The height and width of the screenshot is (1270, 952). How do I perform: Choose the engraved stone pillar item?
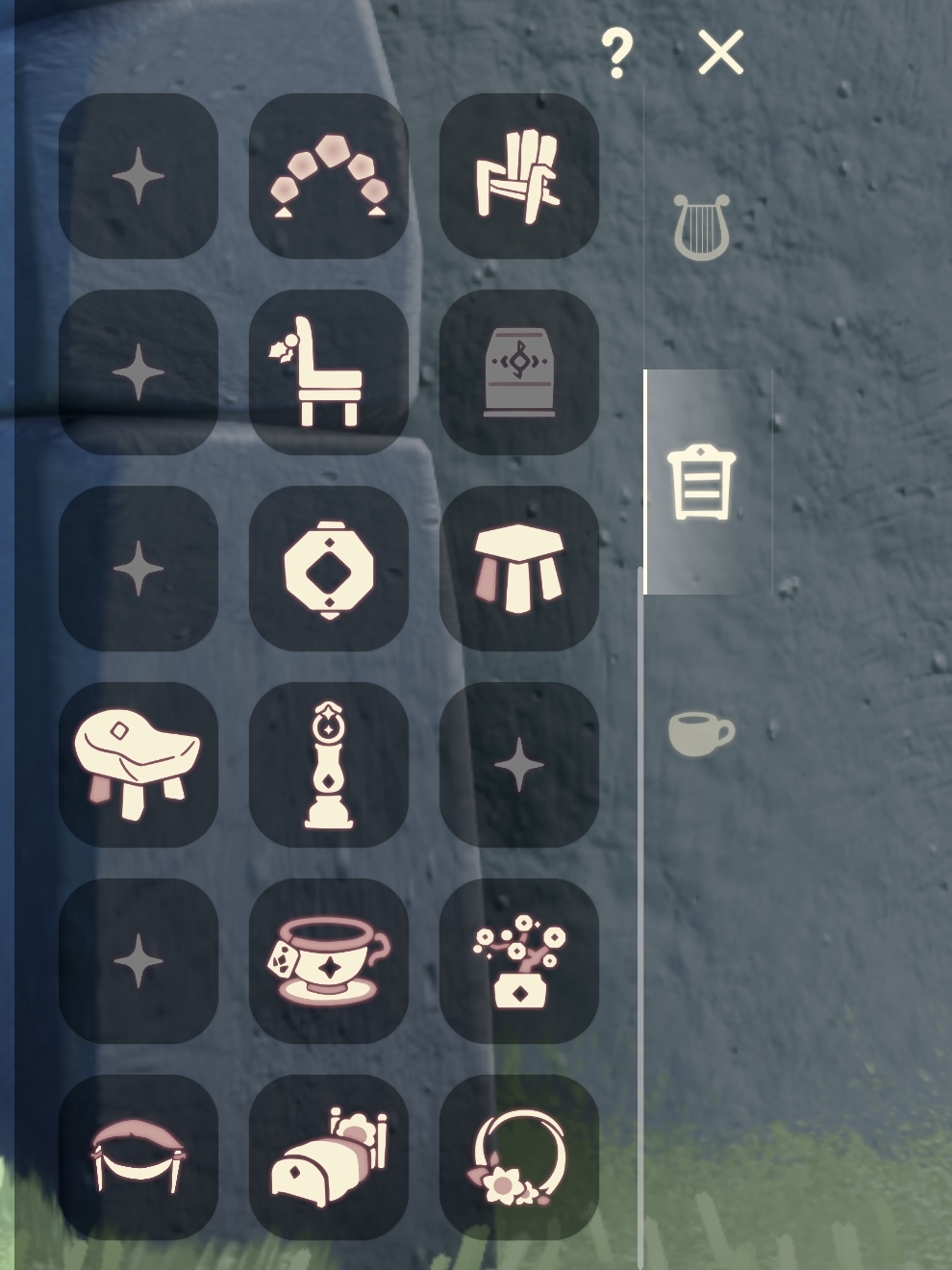pos(519,372)
